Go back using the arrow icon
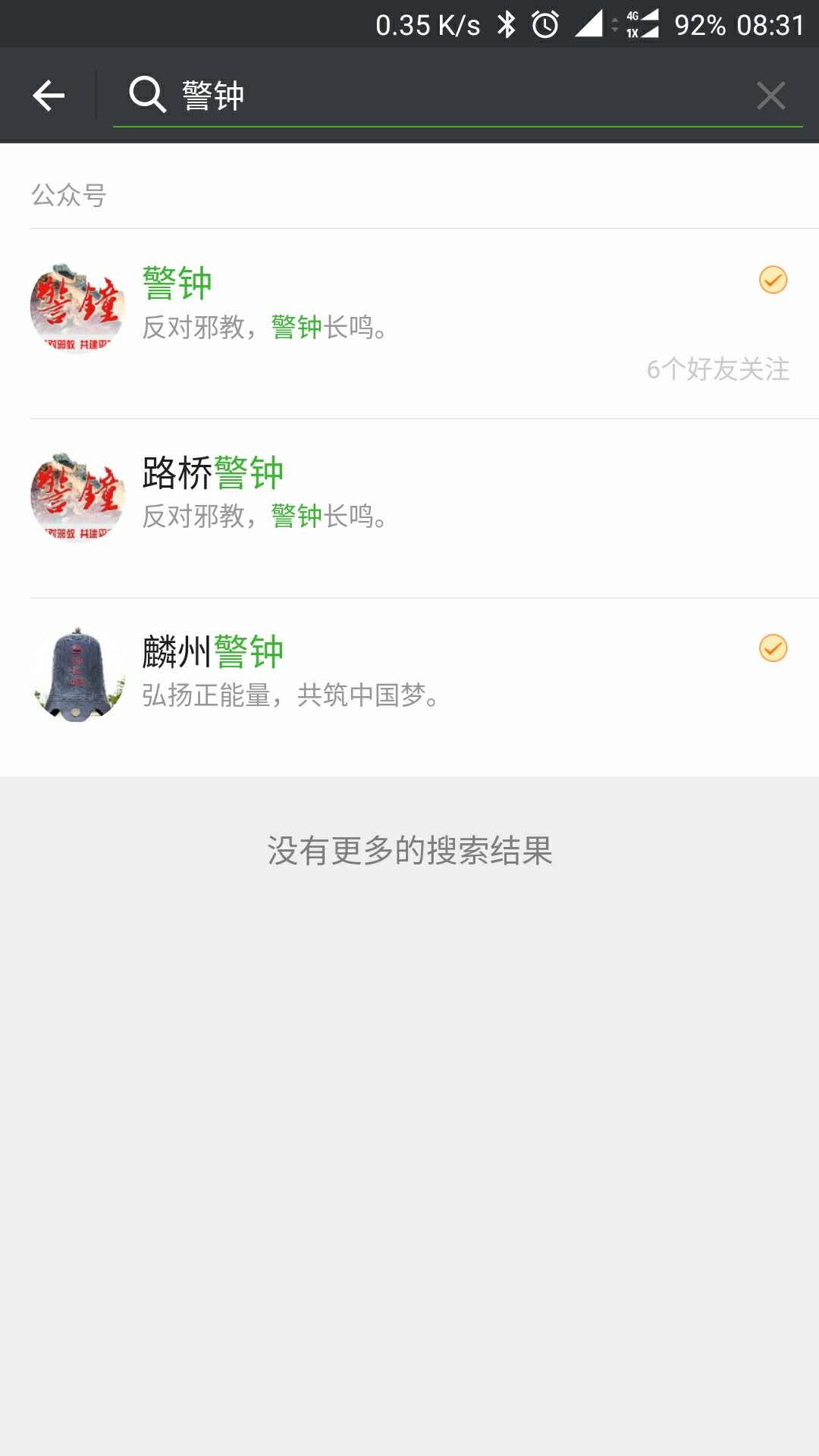The height and width of the screenshot is (1456, 819). pos(49,96)
